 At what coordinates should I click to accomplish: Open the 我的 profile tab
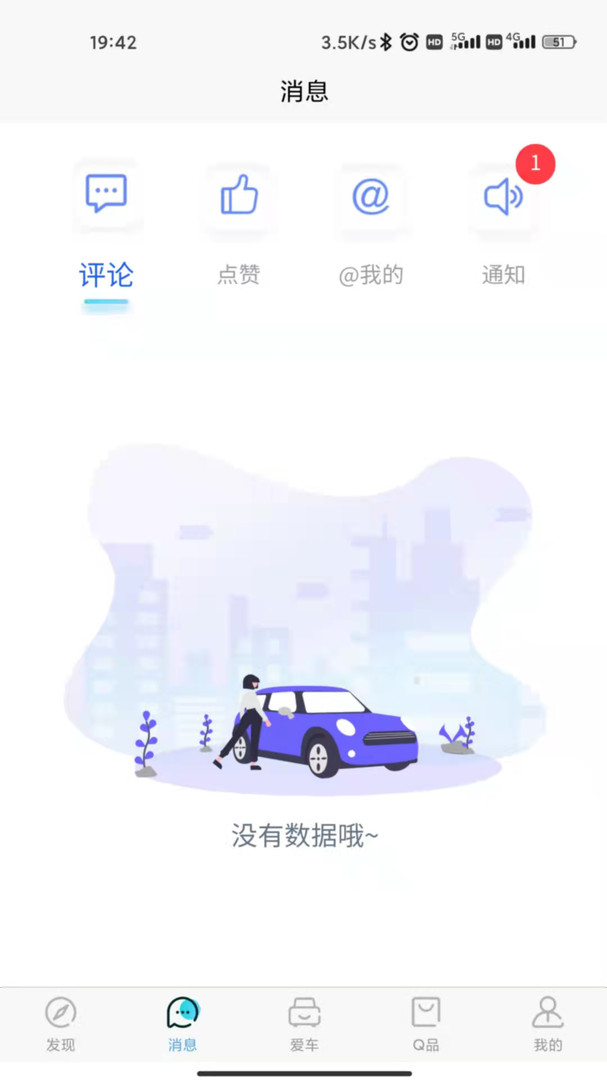coord(547,1024)
